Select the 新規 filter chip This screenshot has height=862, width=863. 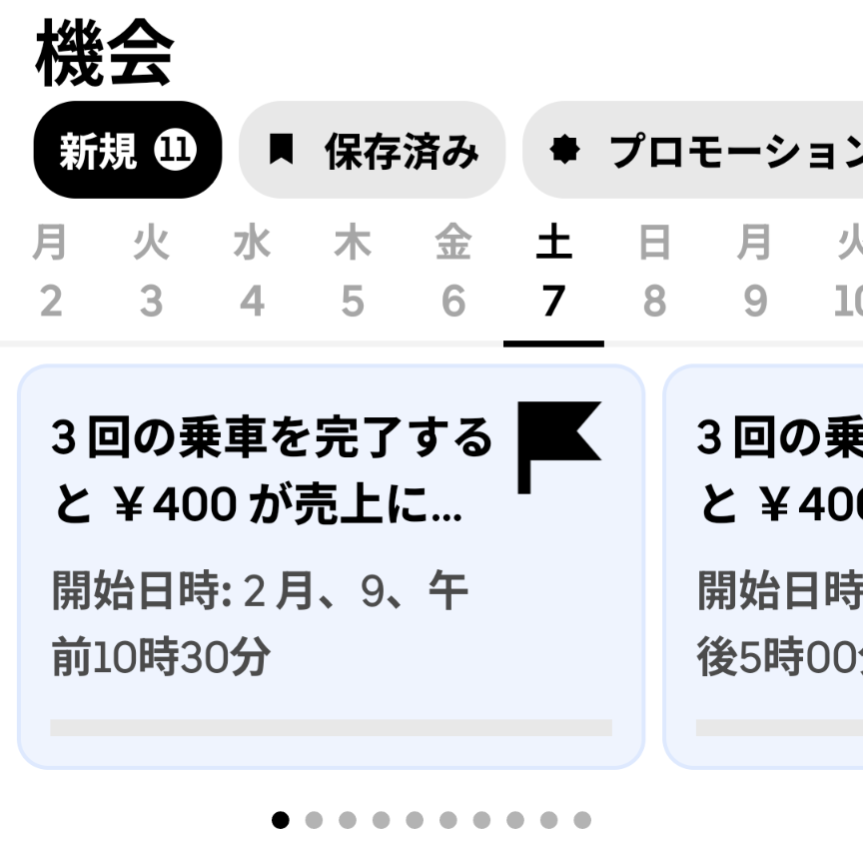(x=128, y=150)
